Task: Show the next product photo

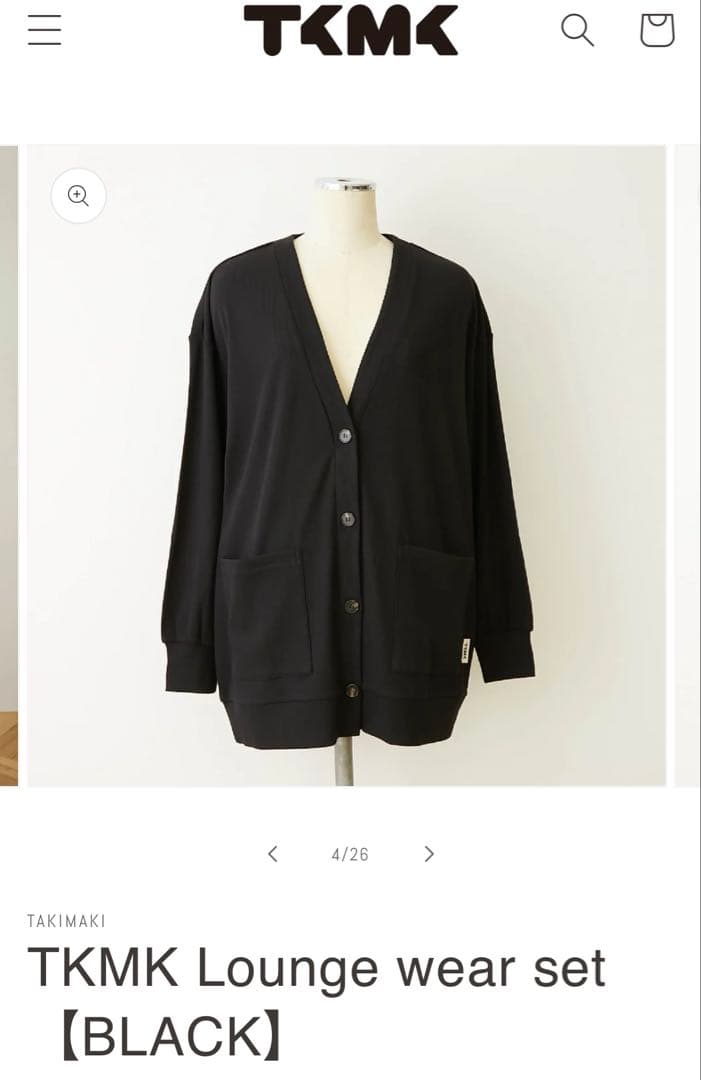Action: coord(429,854)
